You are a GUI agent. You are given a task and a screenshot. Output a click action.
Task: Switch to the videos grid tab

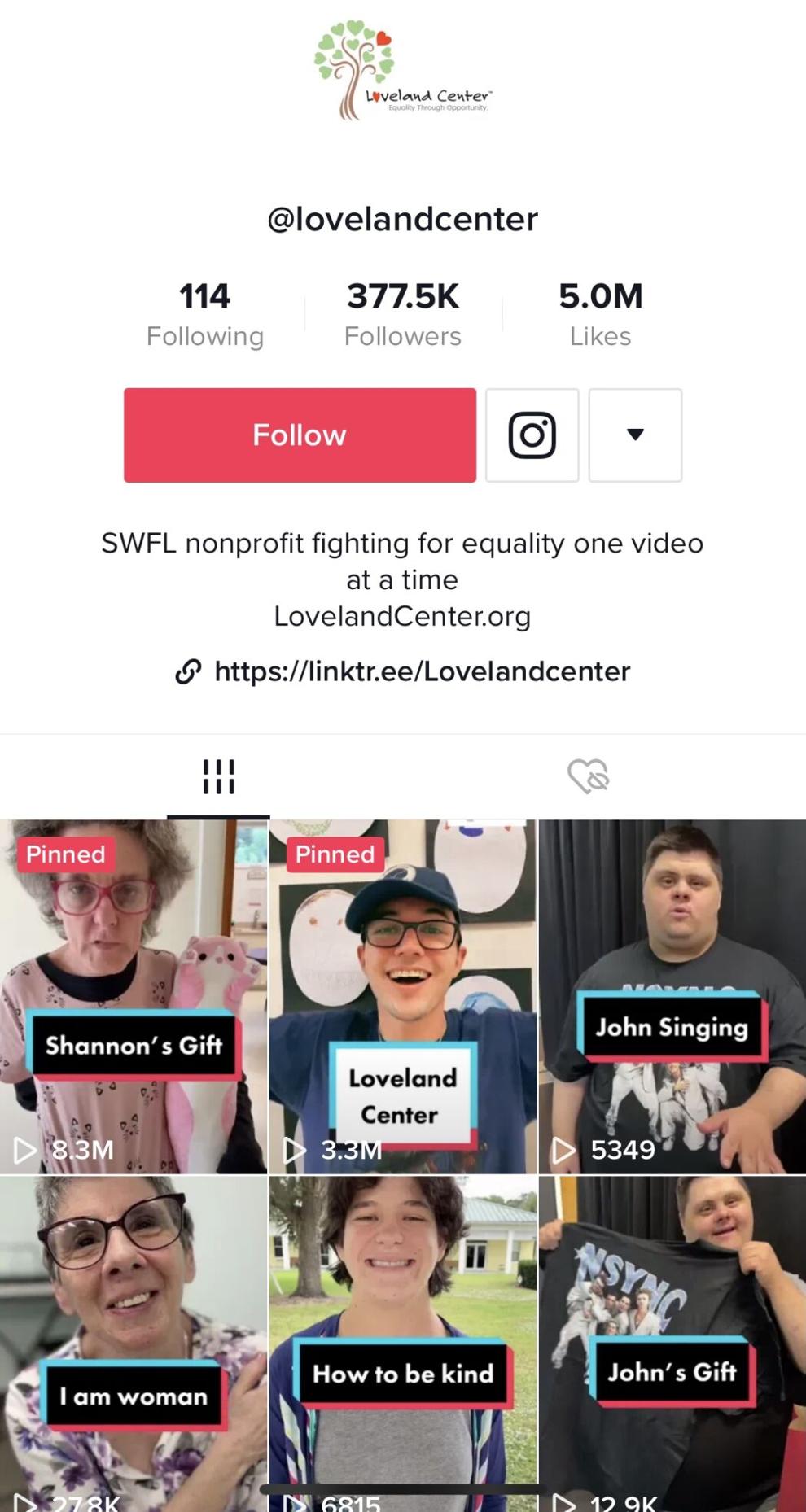coord(218,777)
